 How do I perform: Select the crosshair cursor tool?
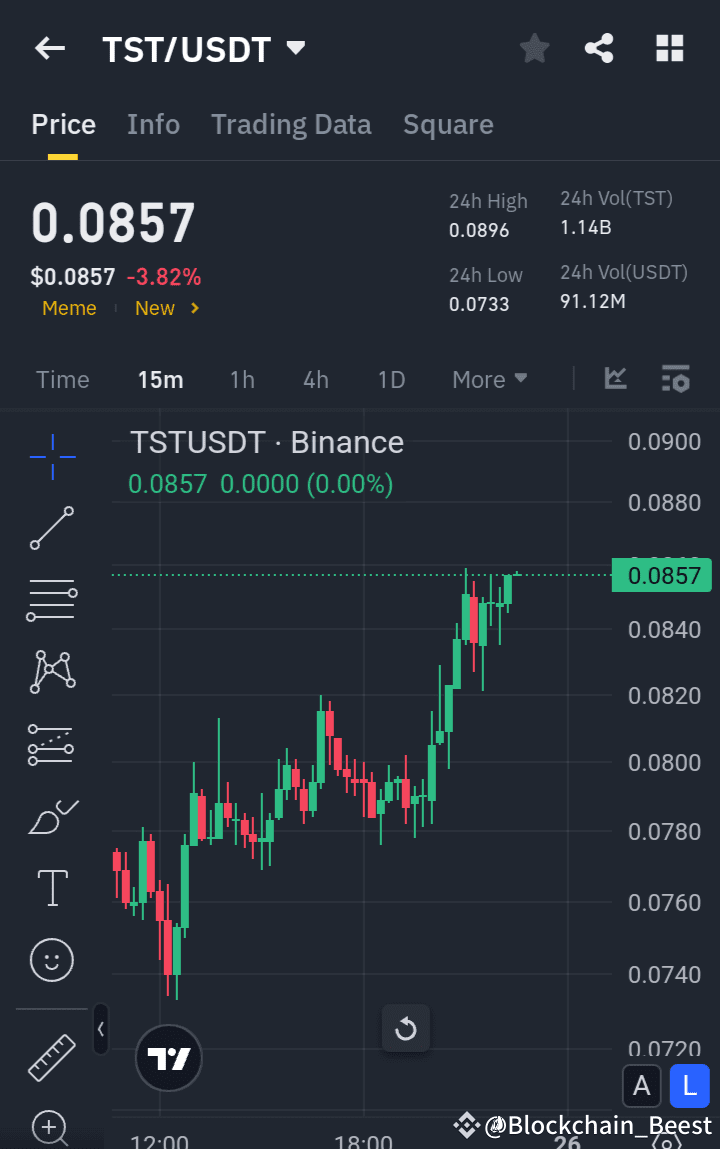(51, 457)
